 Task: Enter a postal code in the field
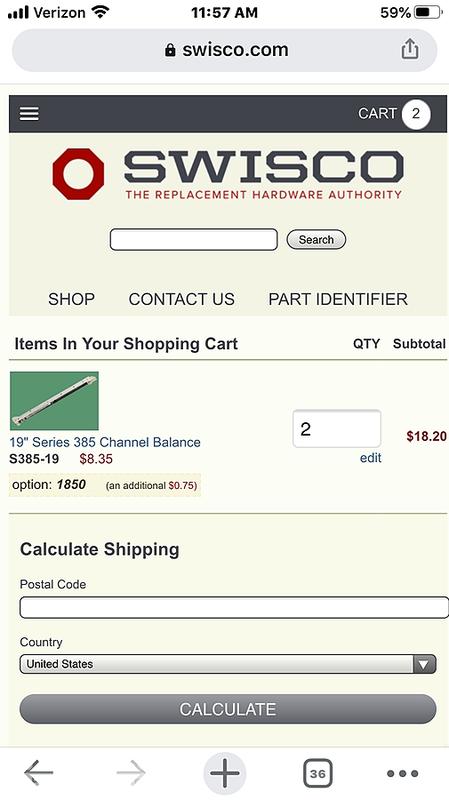[x=234, y=607]
